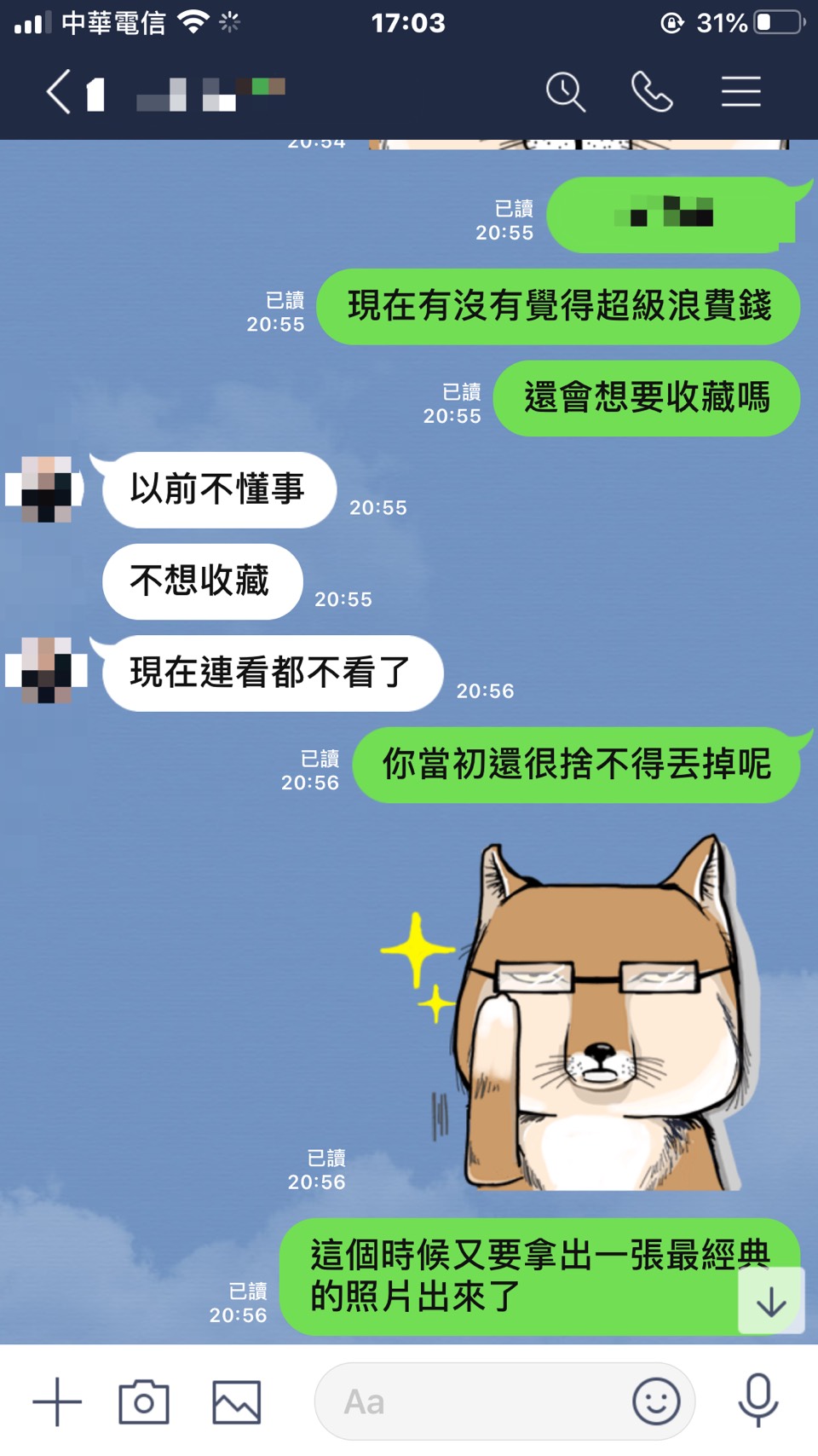
Task: Open the chat menu
Action: (740, 92)
